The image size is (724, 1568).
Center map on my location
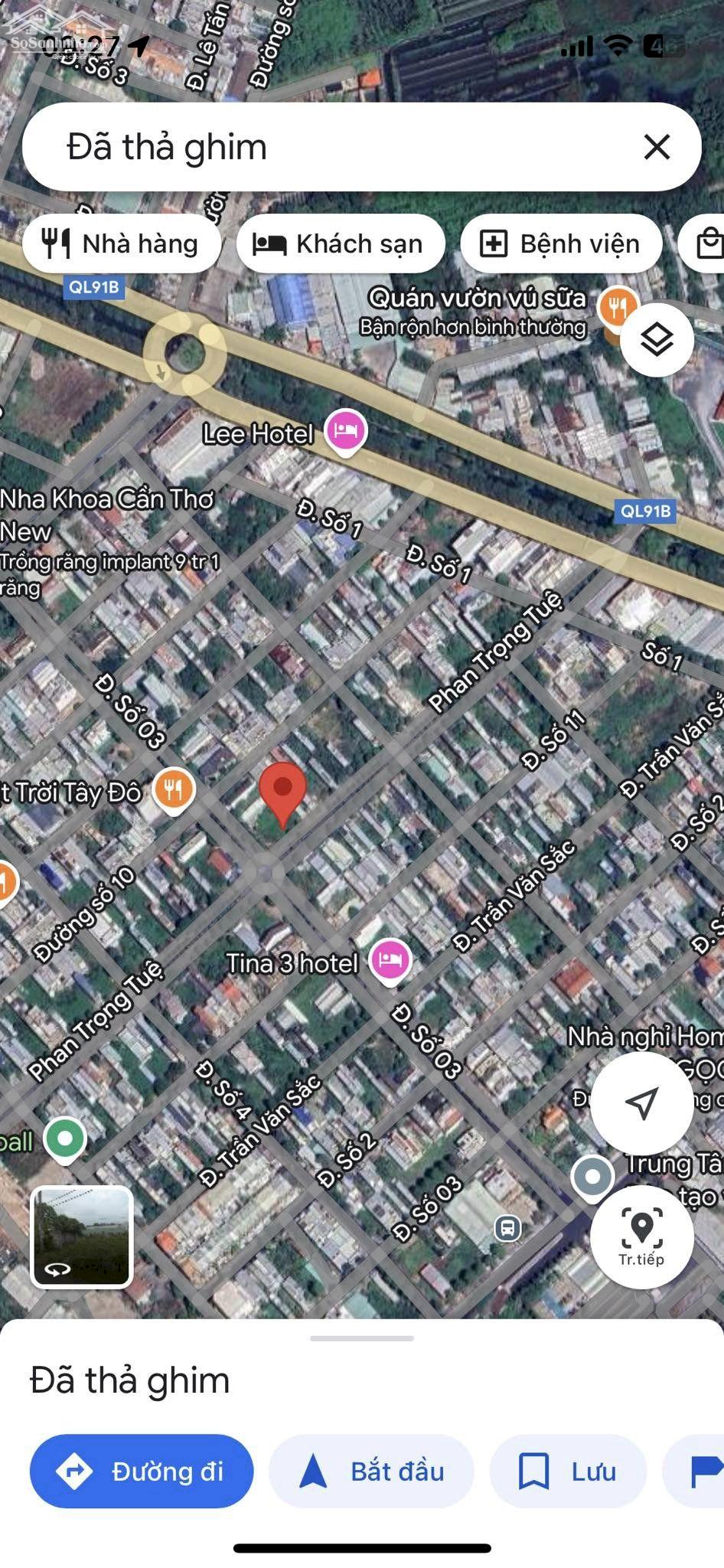point(641,1103)
